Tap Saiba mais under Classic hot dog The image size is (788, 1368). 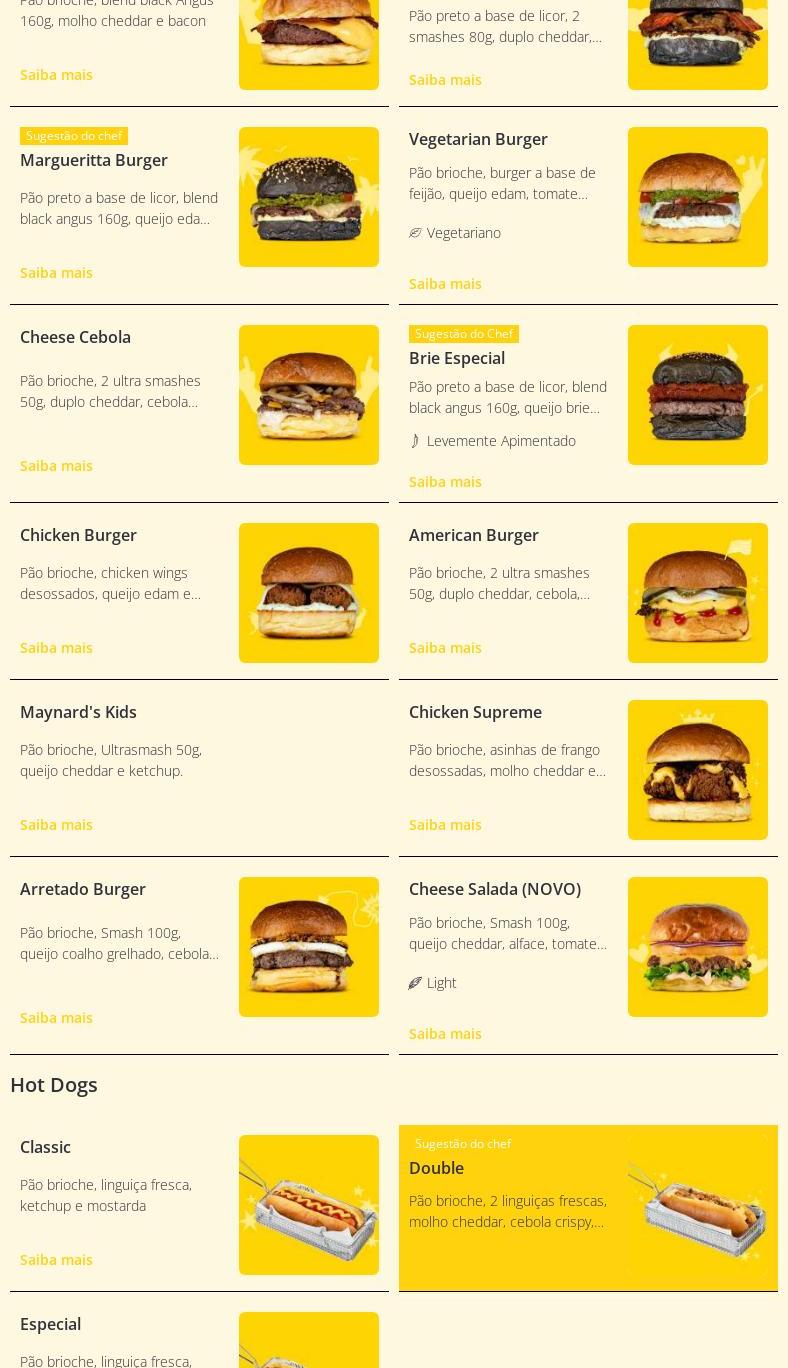(x=56, y=1259)
